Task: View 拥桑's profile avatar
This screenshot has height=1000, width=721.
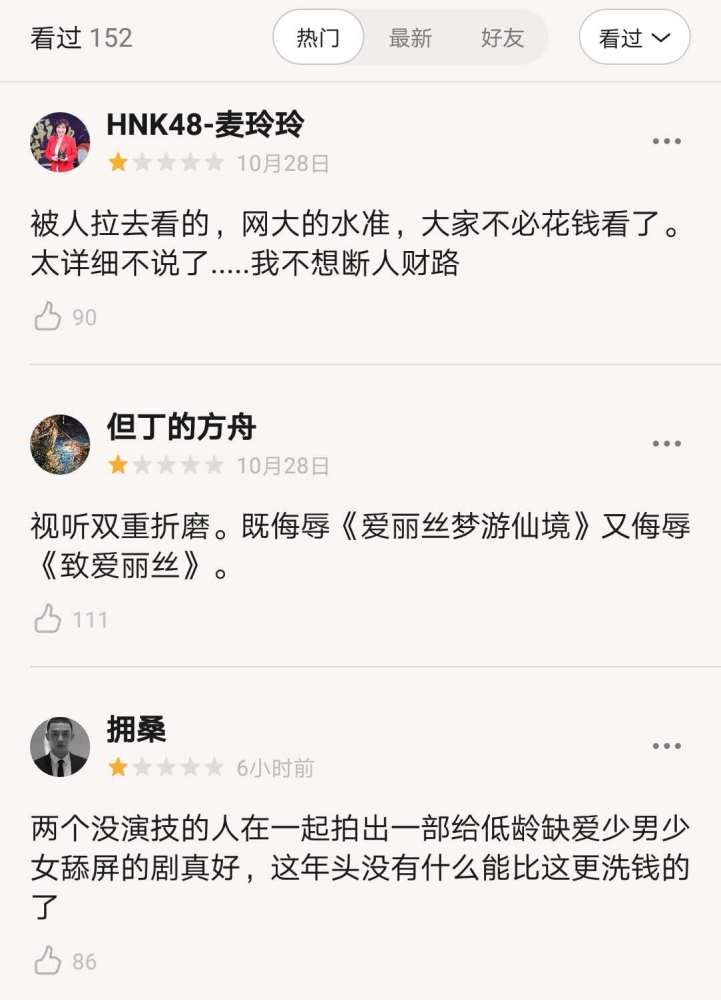Action: 60,746
